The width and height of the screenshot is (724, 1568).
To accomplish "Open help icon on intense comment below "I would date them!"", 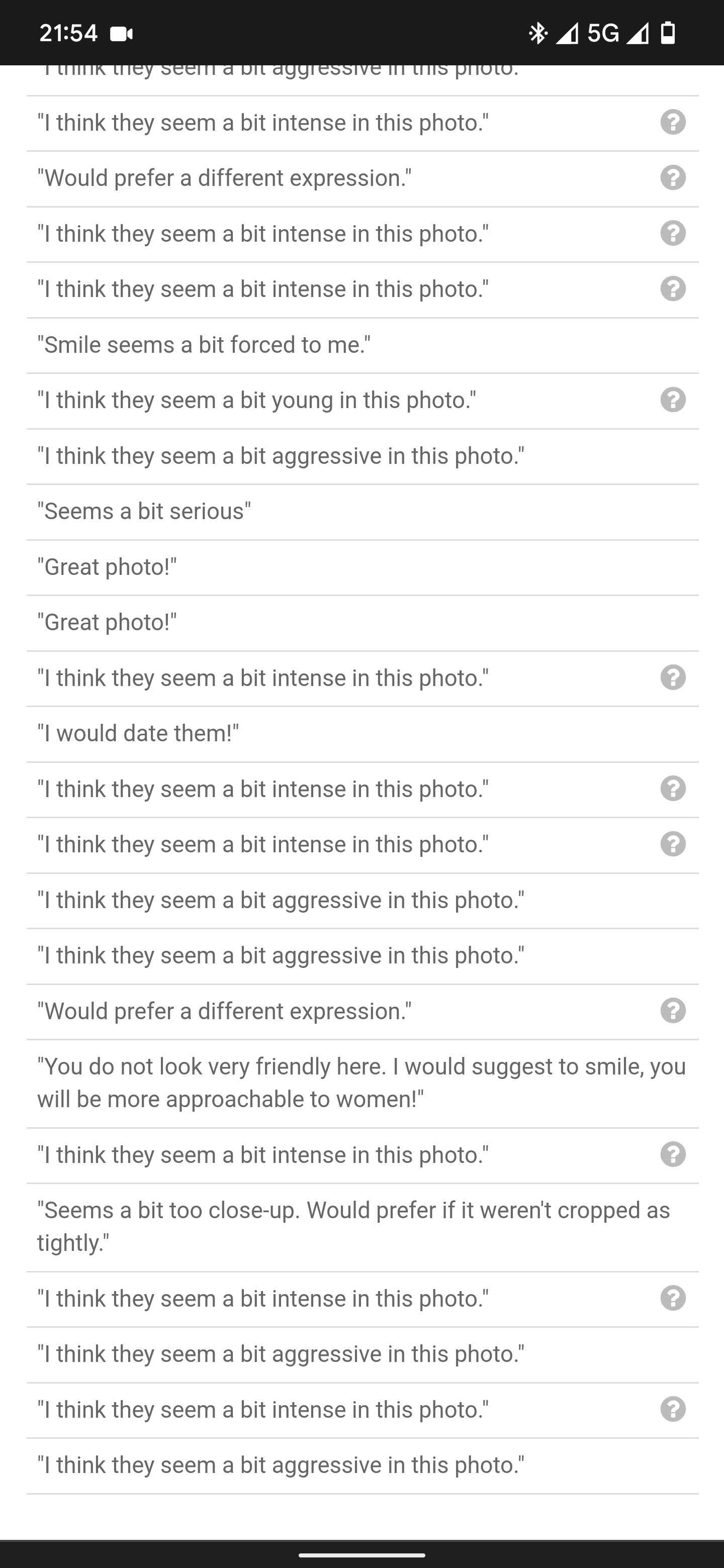I will 673,789.
